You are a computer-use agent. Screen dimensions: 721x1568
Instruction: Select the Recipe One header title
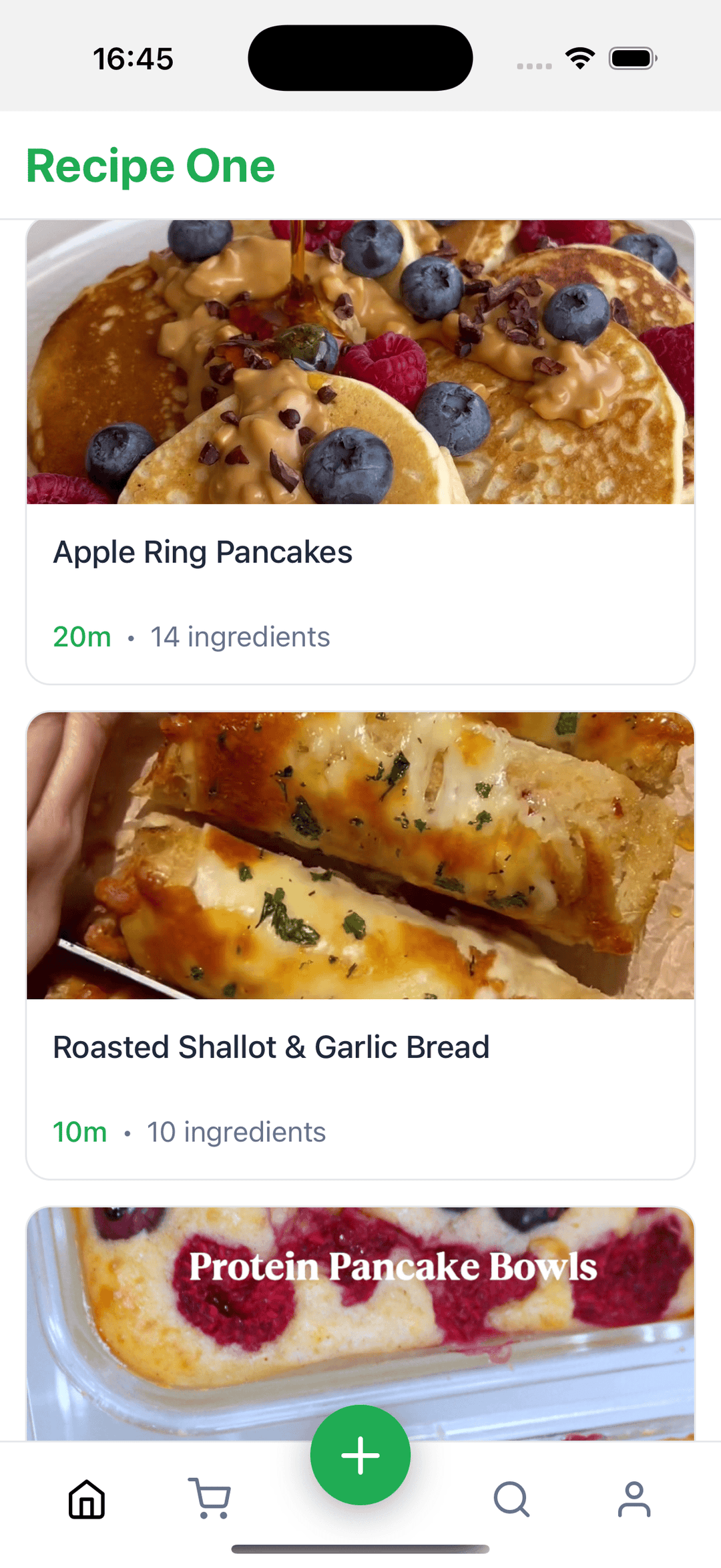click(x=151, y=165)
